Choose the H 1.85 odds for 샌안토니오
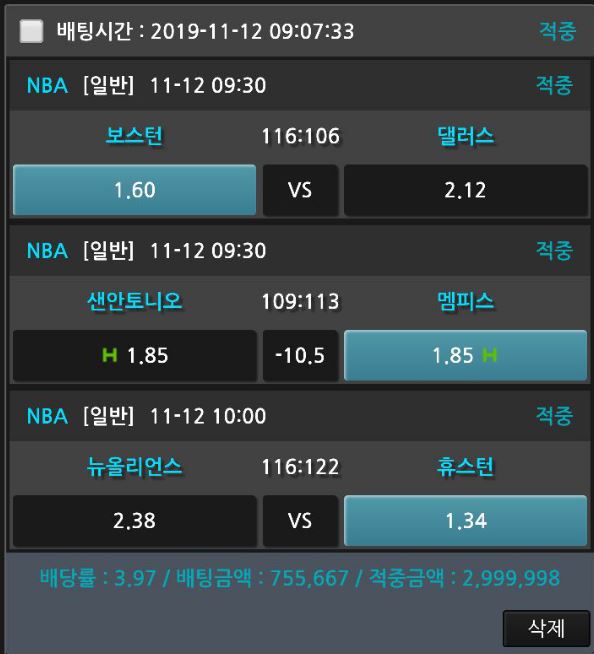The height and width of the screenshot is (654, 594). [x=134, y=356]
